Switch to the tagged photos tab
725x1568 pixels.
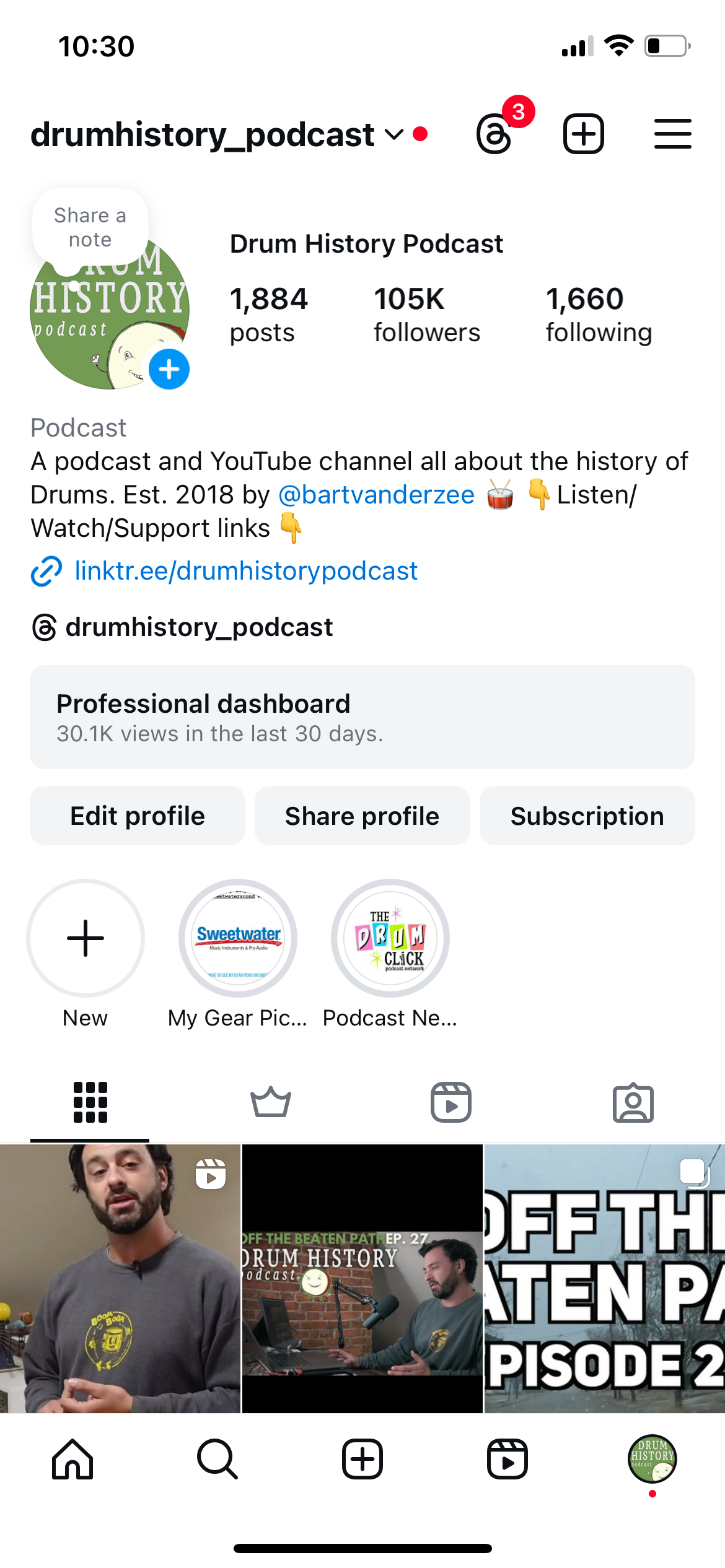[x=633, y=1102]
